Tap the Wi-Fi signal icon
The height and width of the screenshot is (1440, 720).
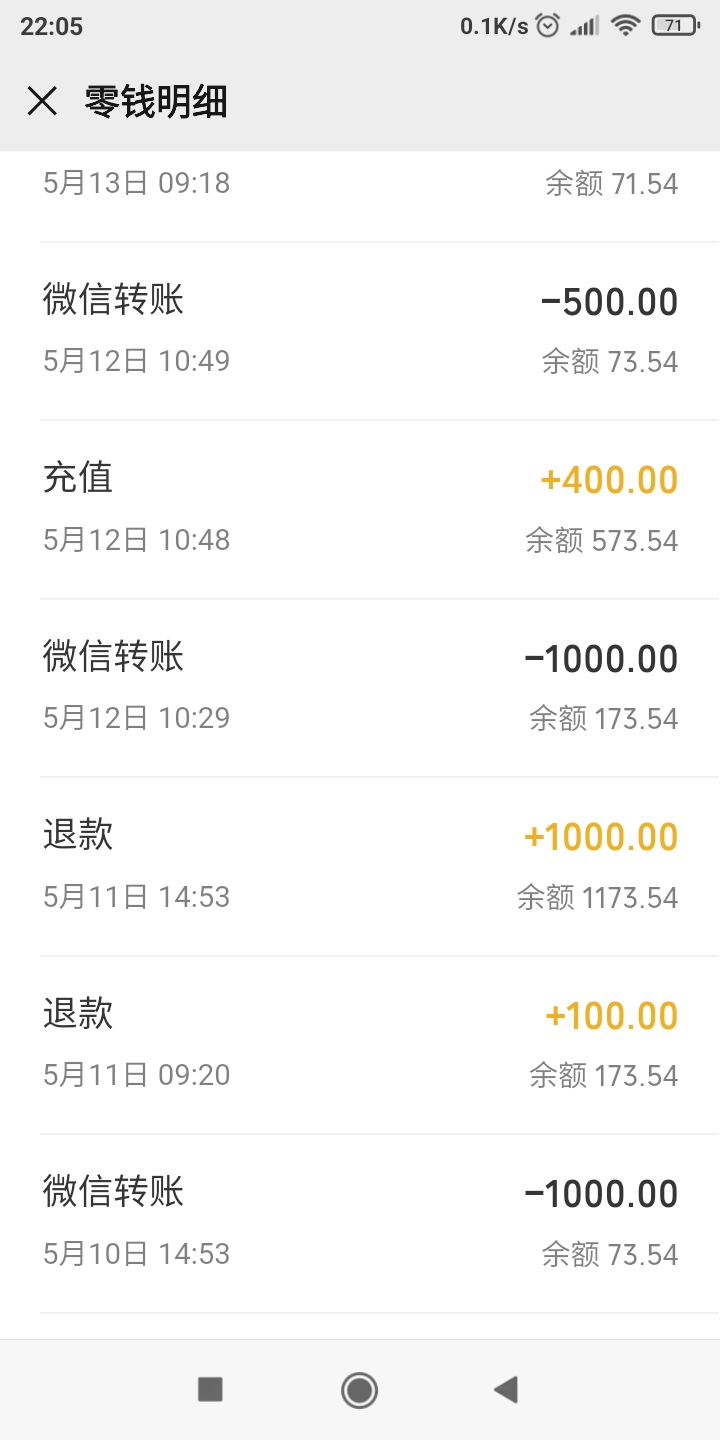click(628, 26)
